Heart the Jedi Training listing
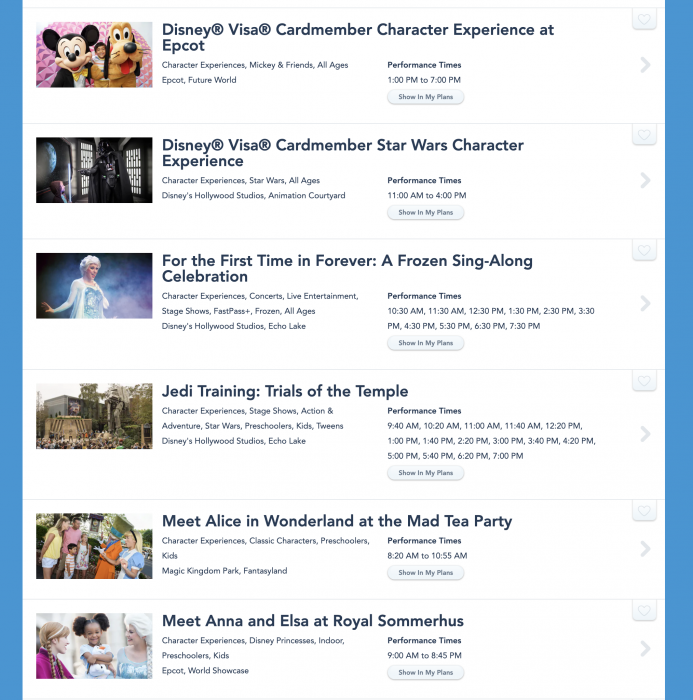The width and height of the screenshot is (693, 700). (644, 381)
